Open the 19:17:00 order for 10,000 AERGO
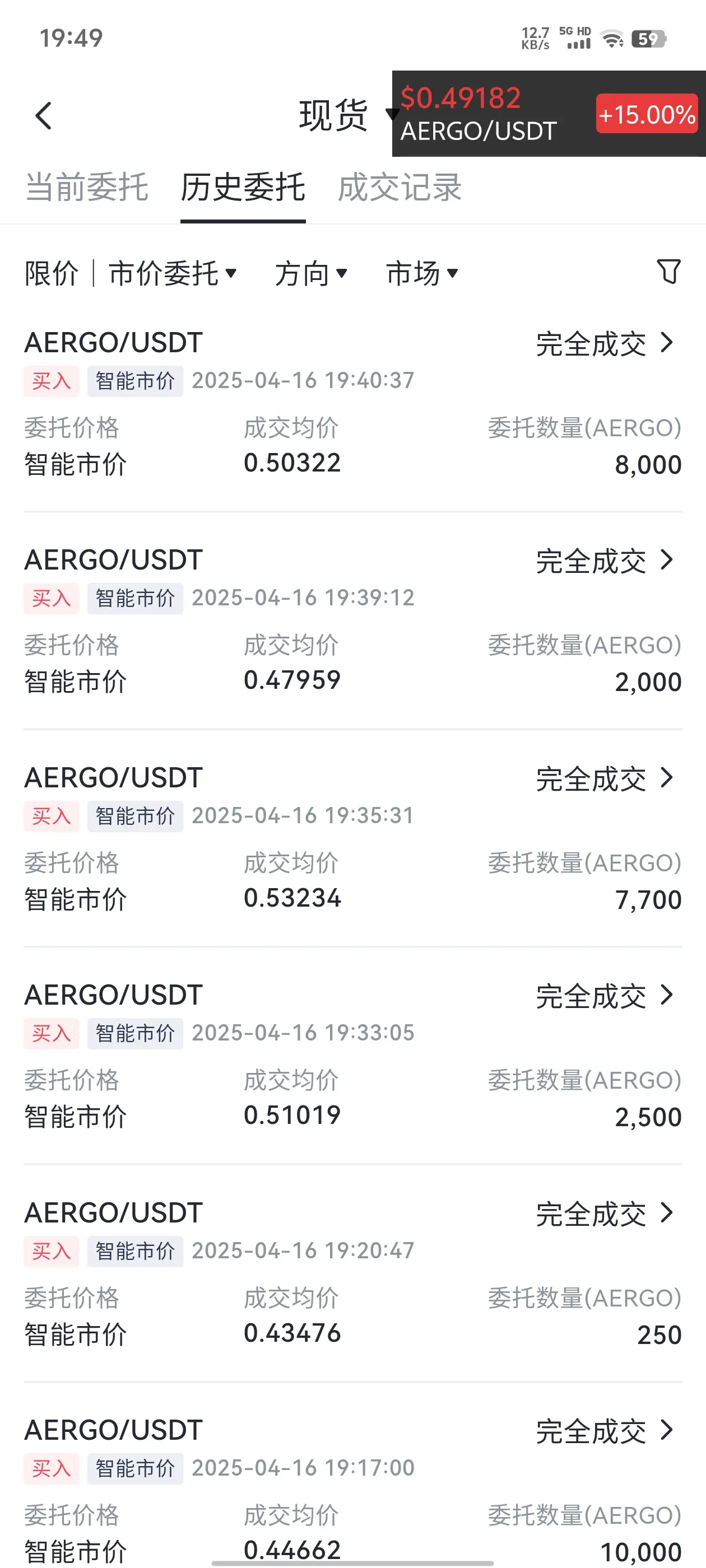Screen dimensions: 706x1568 tap(606, 1430)
